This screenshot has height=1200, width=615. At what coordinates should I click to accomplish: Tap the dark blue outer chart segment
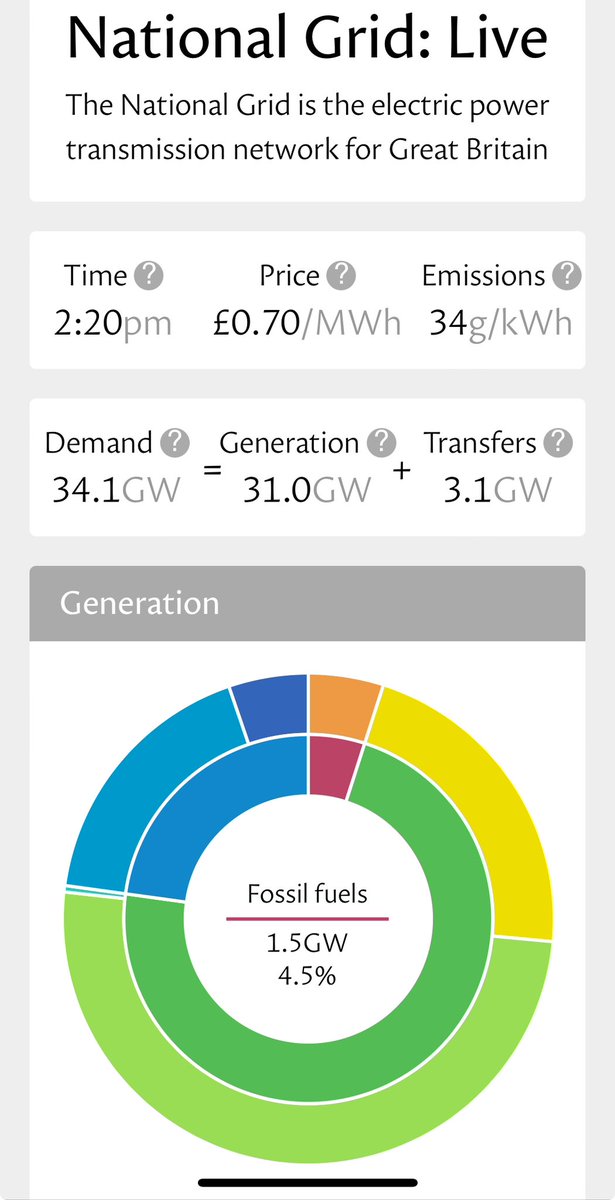(x=272, y=705)
